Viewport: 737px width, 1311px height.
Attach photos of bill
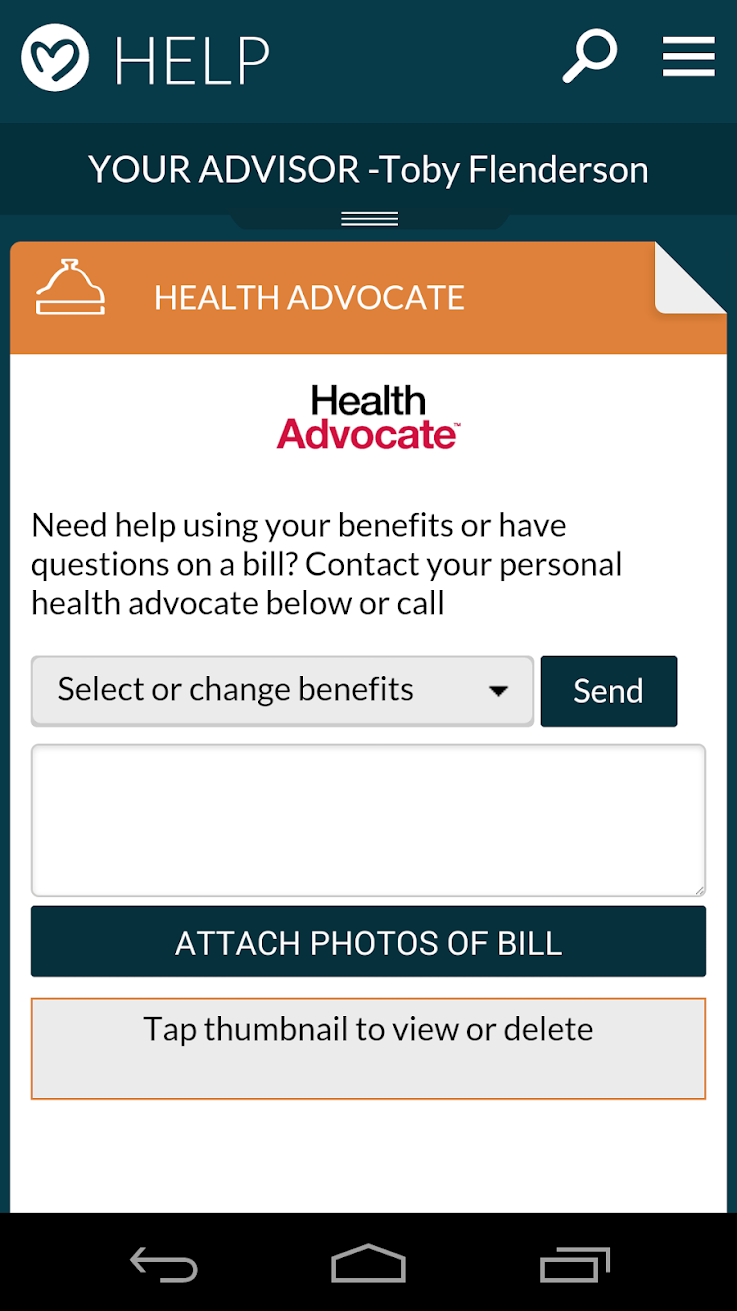pos(368,942)
